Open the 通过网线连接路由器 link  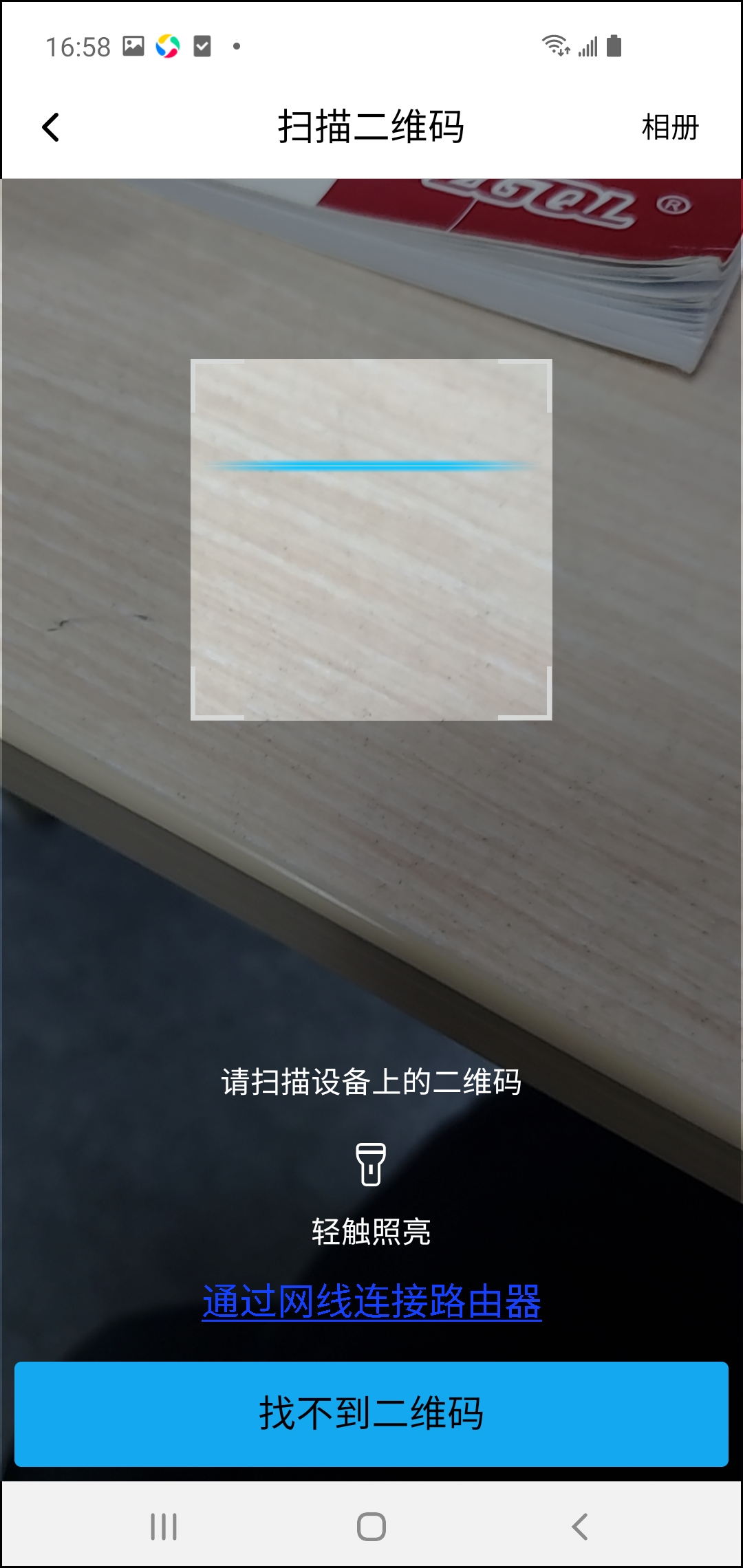(371, 1302)
